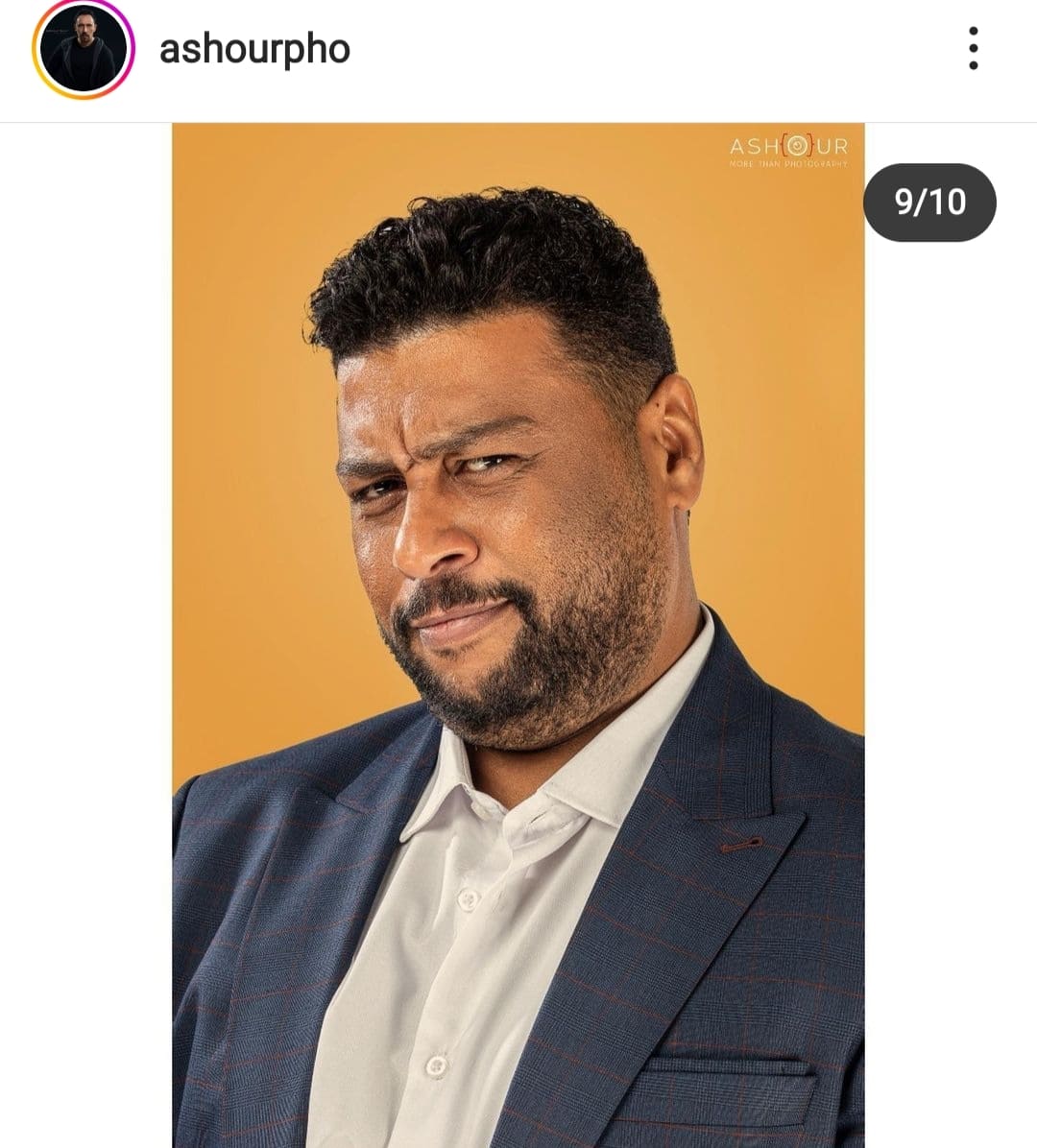Open the post's three-dot overflow menu
Image resolution: width=1037 pixels, height=1148 pixels.
pos(973,48)
